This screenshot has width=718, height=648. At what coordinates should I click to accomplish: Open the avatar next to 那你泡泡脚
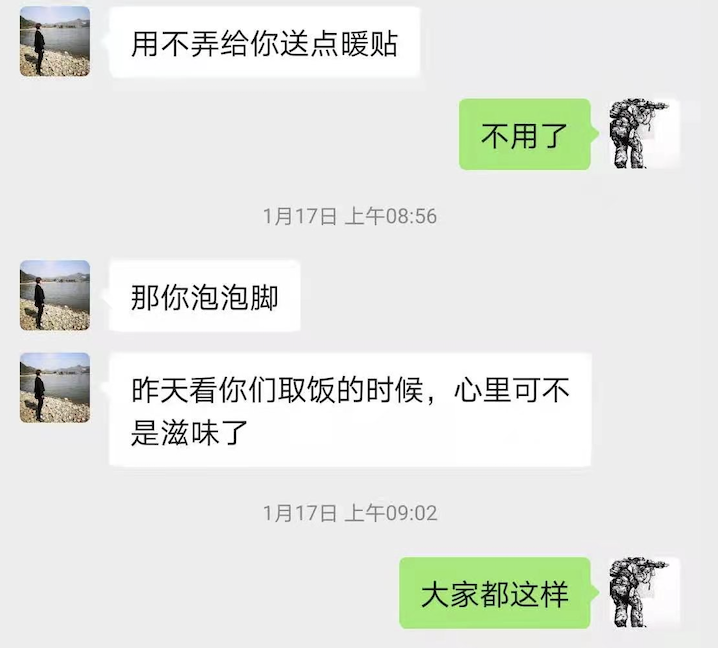coord(54,296)
